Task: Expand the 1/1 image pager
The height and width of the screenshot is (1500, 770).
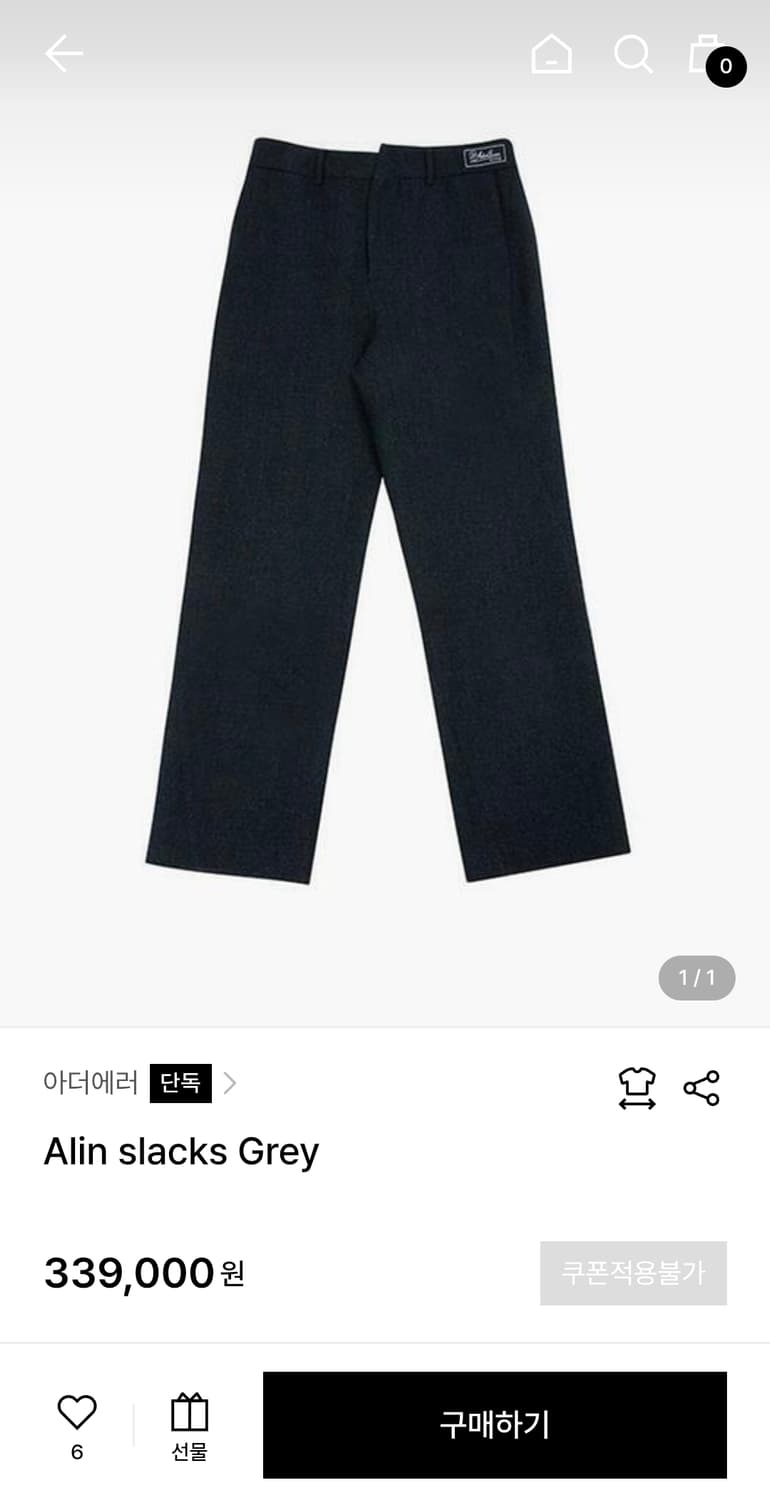Action: [696, 978]
